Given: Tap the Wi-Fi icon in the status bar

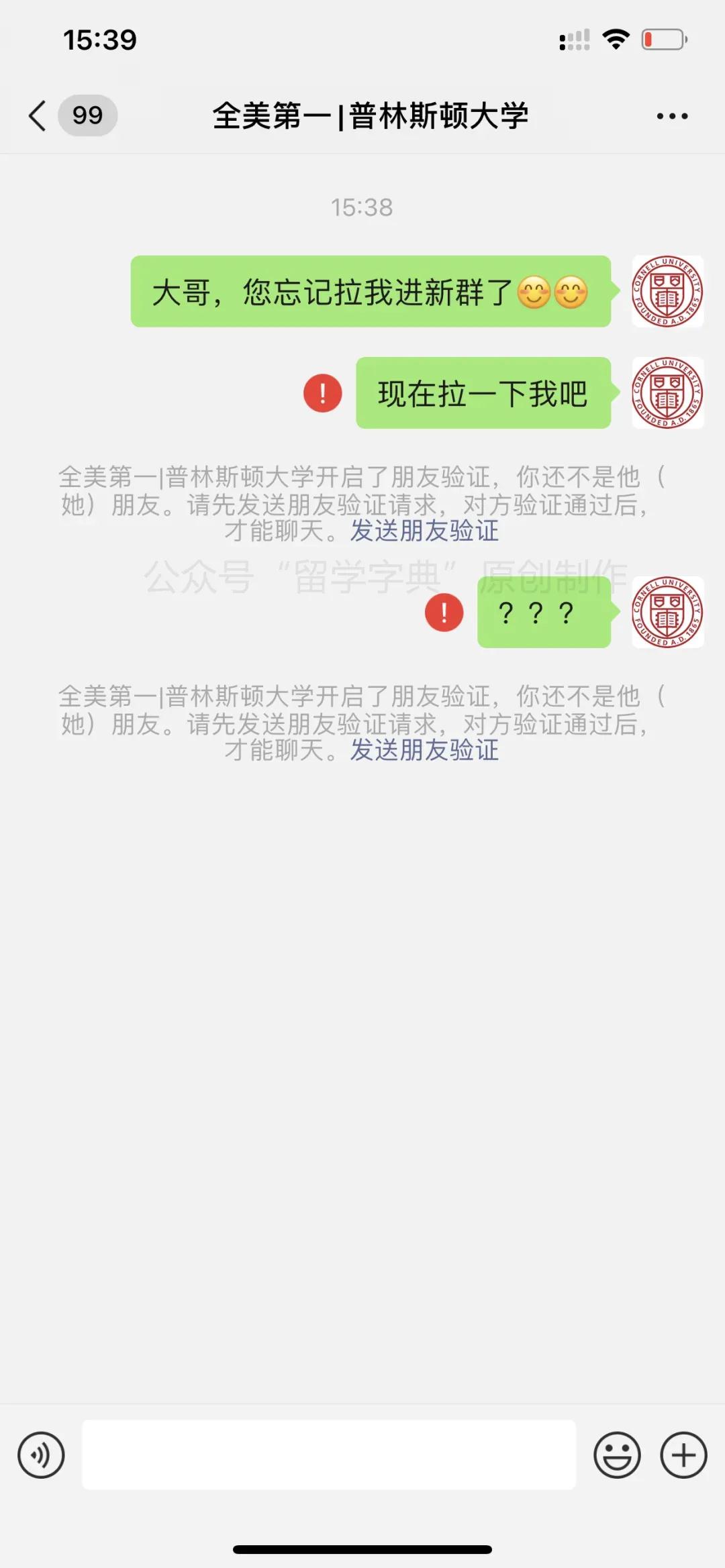Looking at the screenshot, I should [617, 40].
